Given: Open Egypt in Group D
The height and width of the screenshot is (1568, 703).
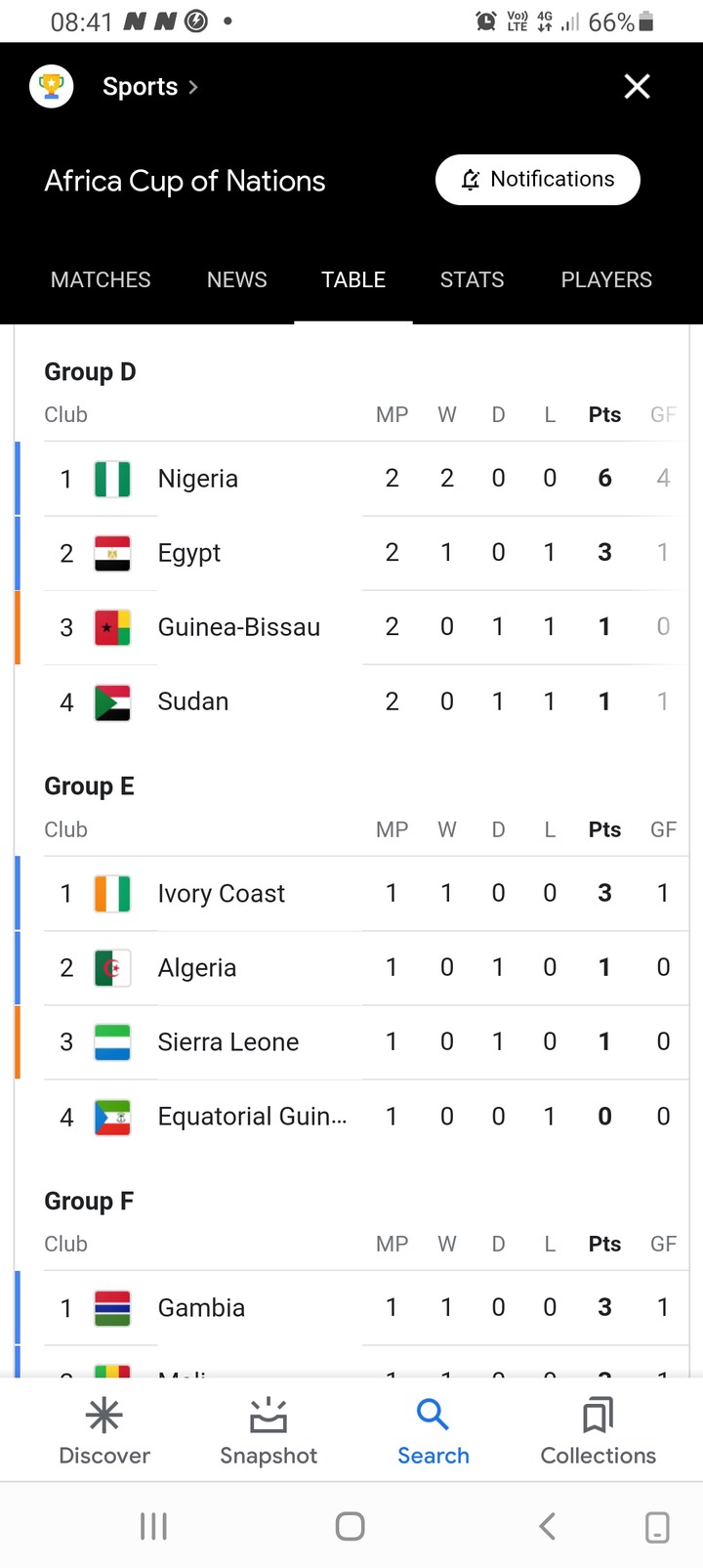Looking at the screenshot, I should 351,553.
